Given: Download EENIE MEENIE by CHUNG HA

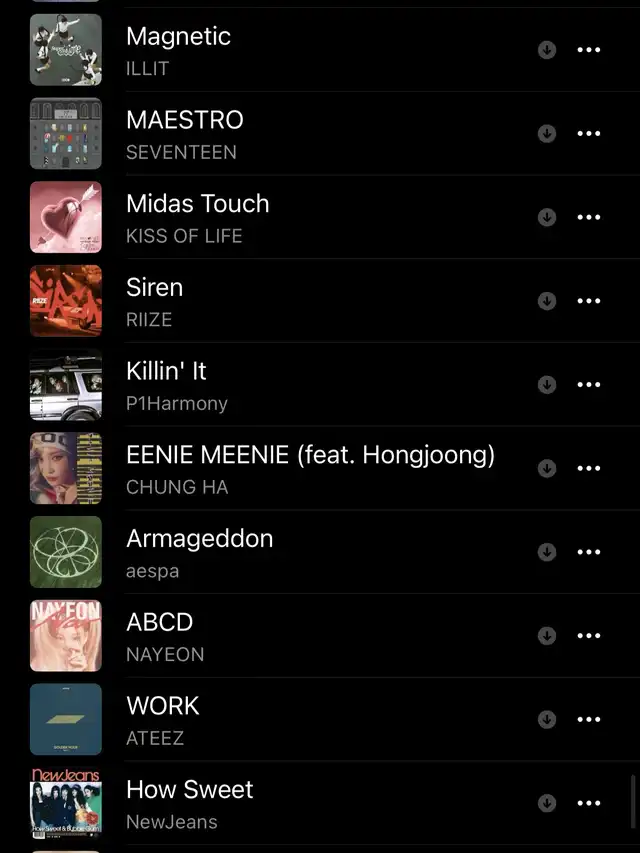Looking at the screenshot, I should point(547,467).
